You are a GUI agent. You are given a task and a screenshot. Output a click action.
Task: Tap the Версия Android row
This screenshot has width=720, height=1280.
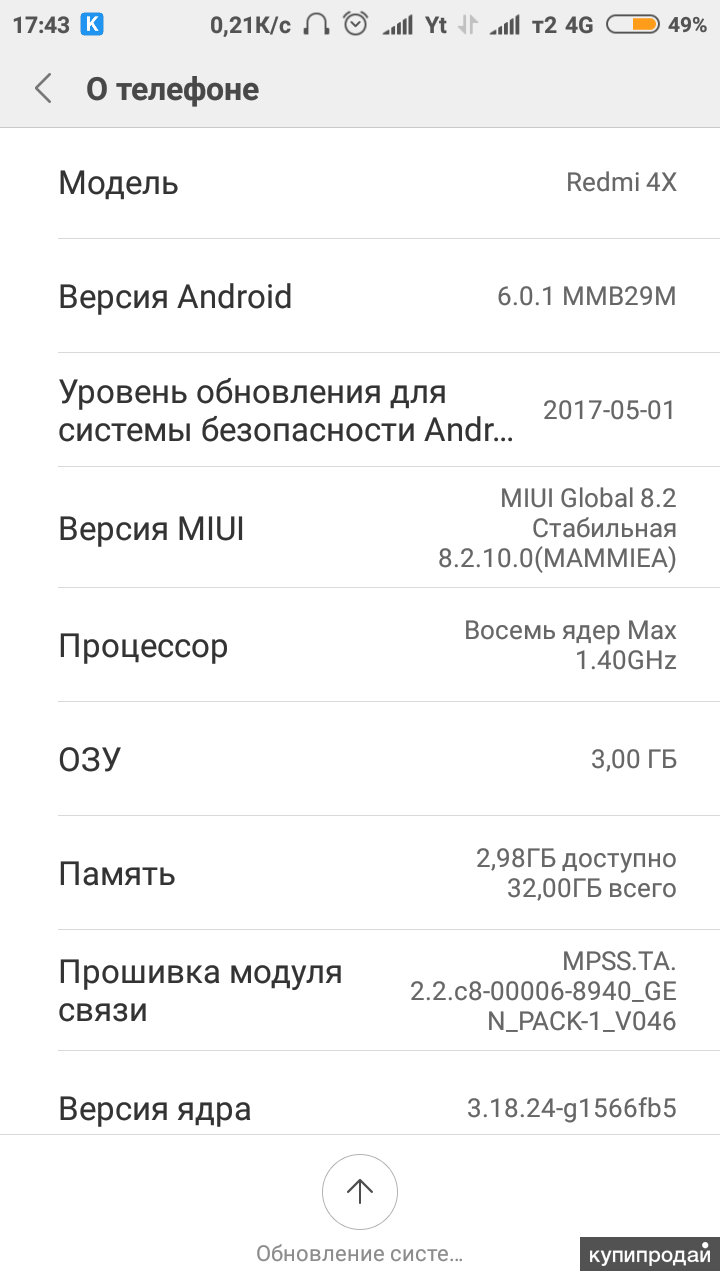pyautogui.click(x=360, y=297)
